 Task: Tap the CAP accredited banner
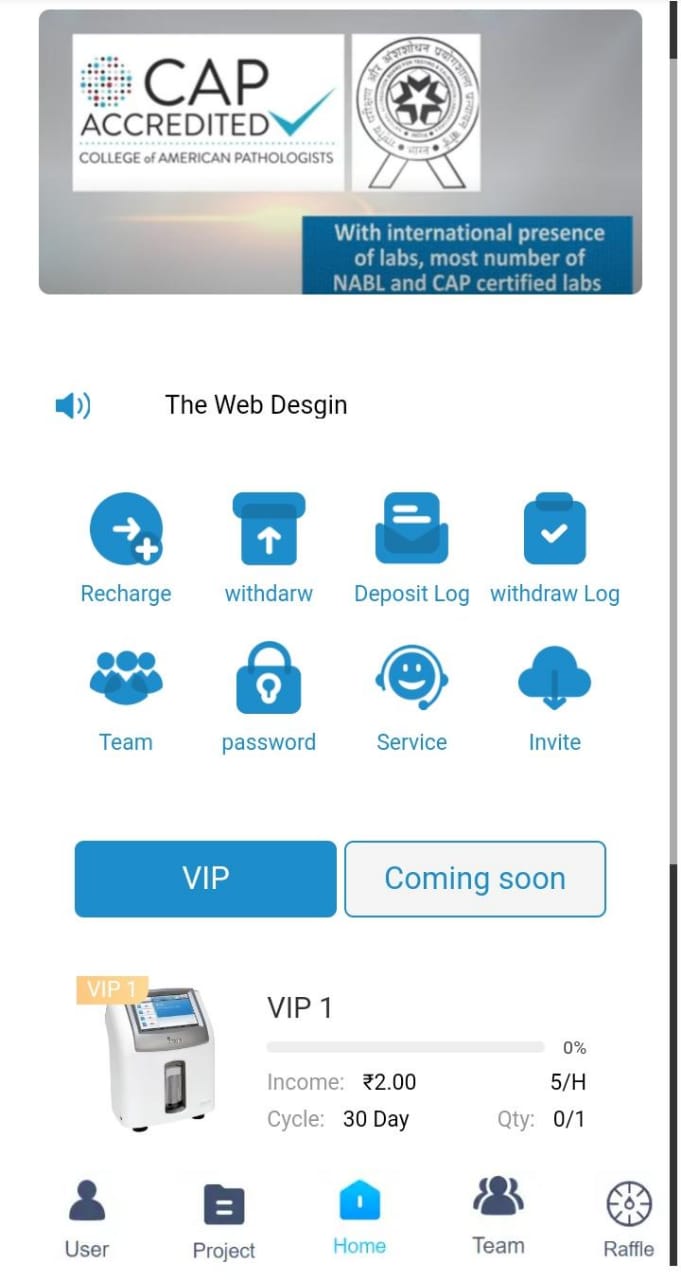point(340,152)
